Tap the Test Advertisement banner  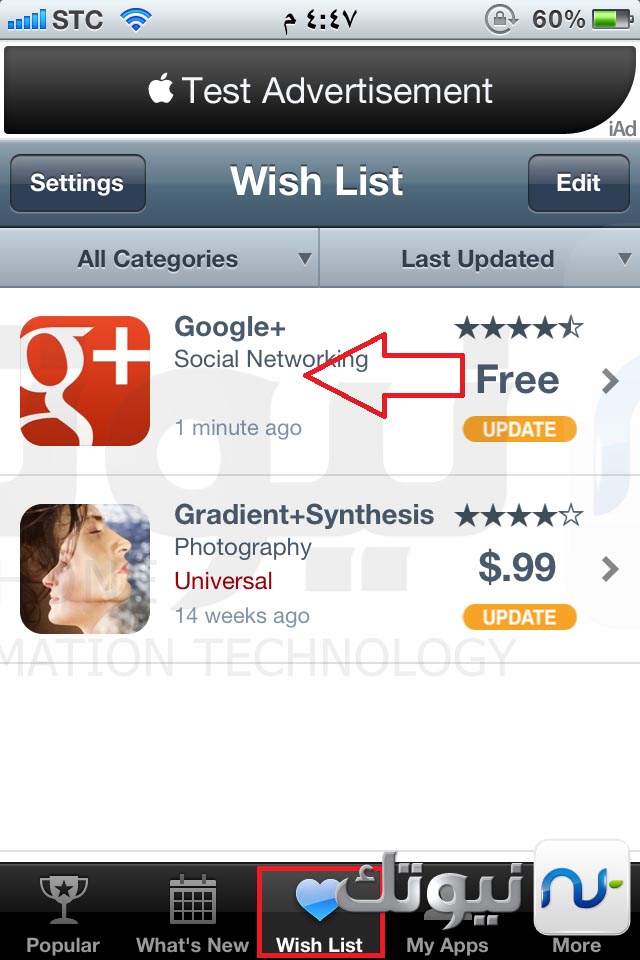pyautogui.click(x=320, y=91)
